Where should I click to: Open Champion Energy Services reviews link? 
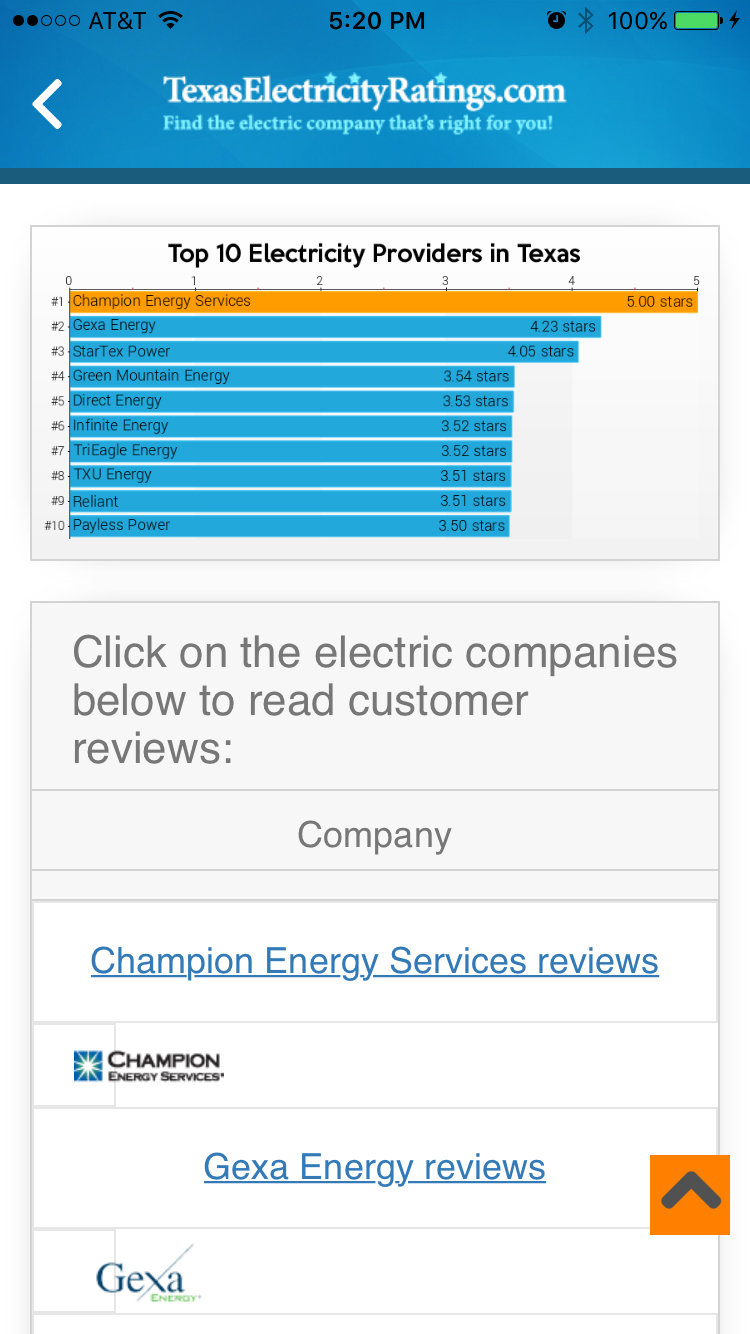click(x=374, y=961)
